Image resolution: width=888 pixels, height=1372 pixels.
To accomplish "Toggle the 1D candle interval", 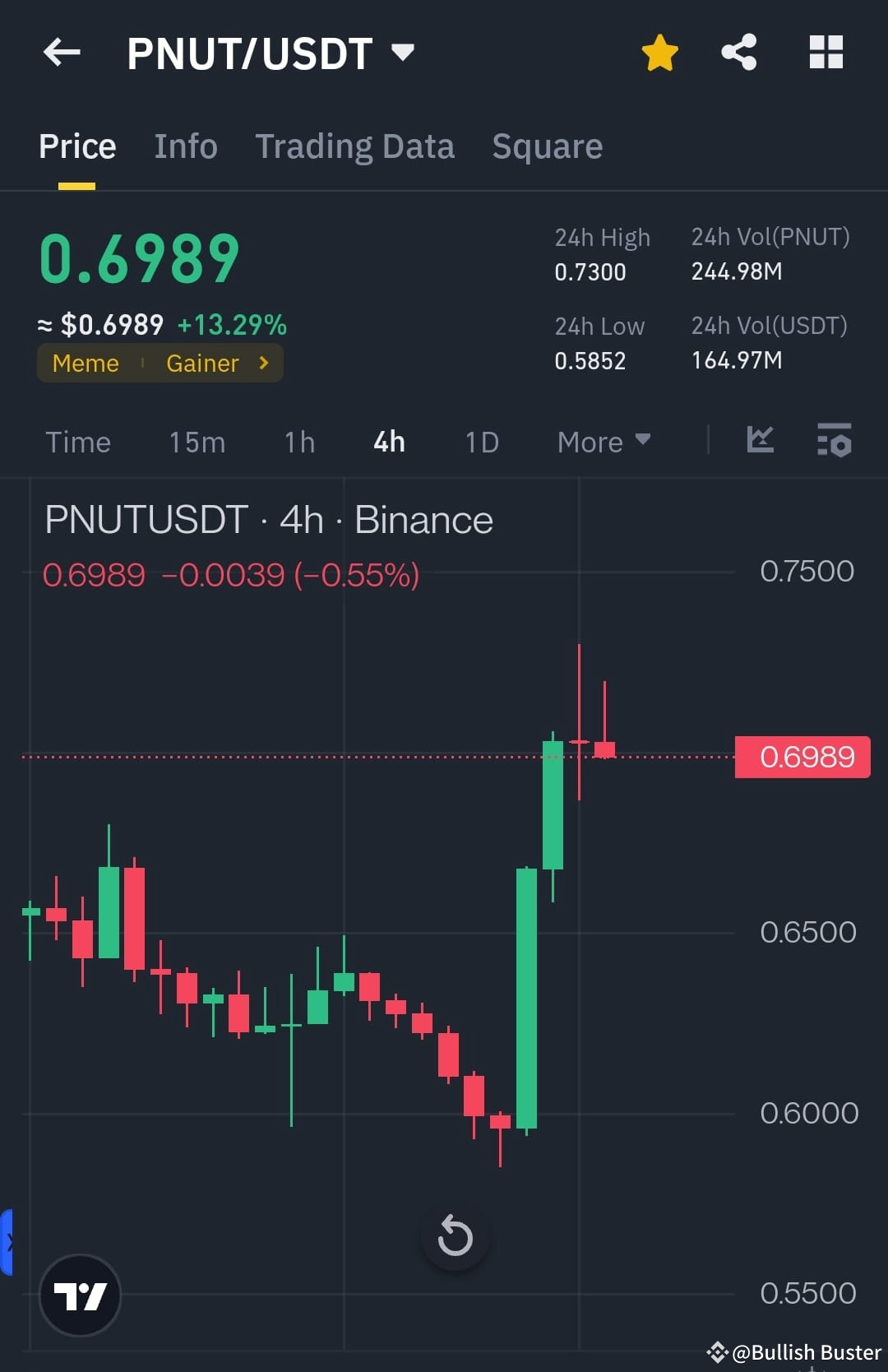I will coord(481,442).
